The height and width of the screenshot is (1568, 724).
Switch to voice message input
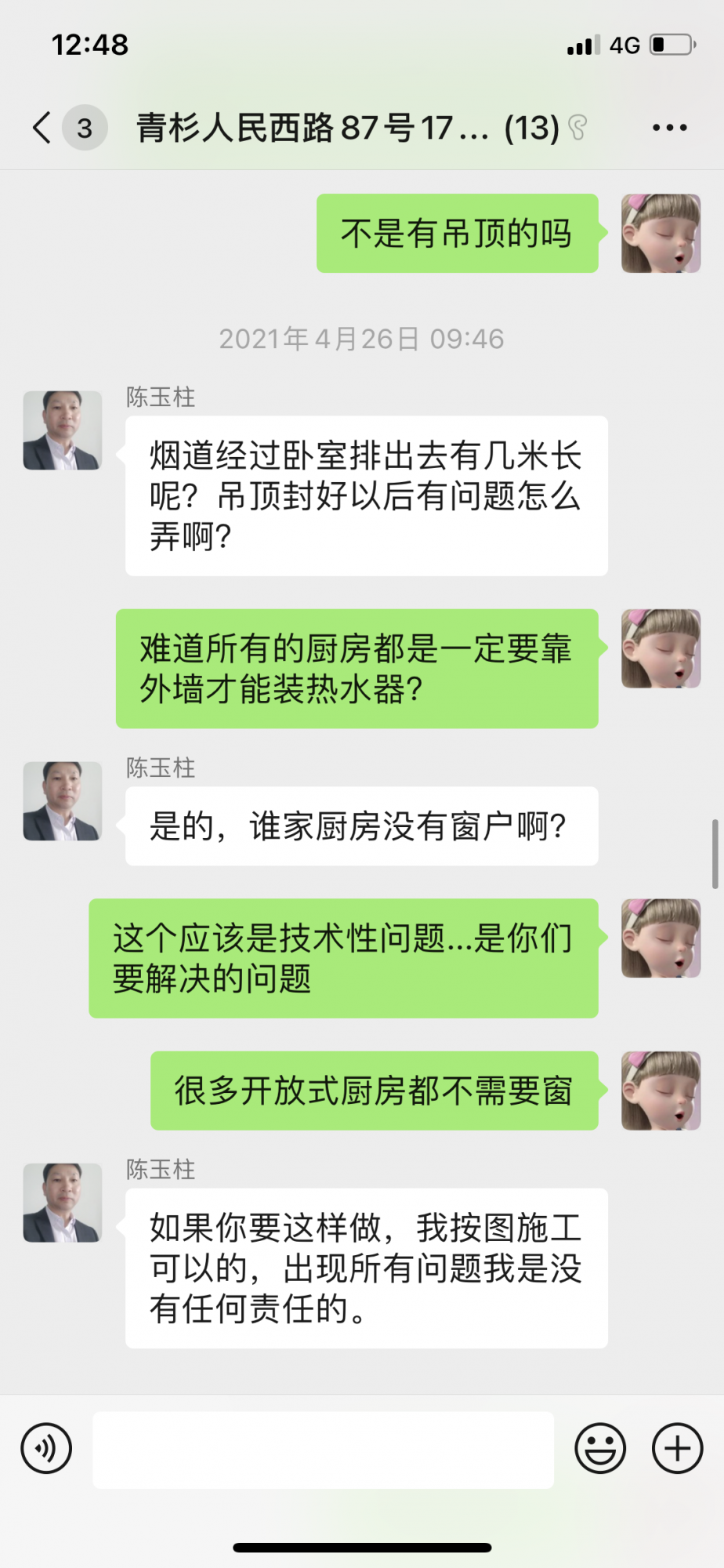click(46, 1449)
